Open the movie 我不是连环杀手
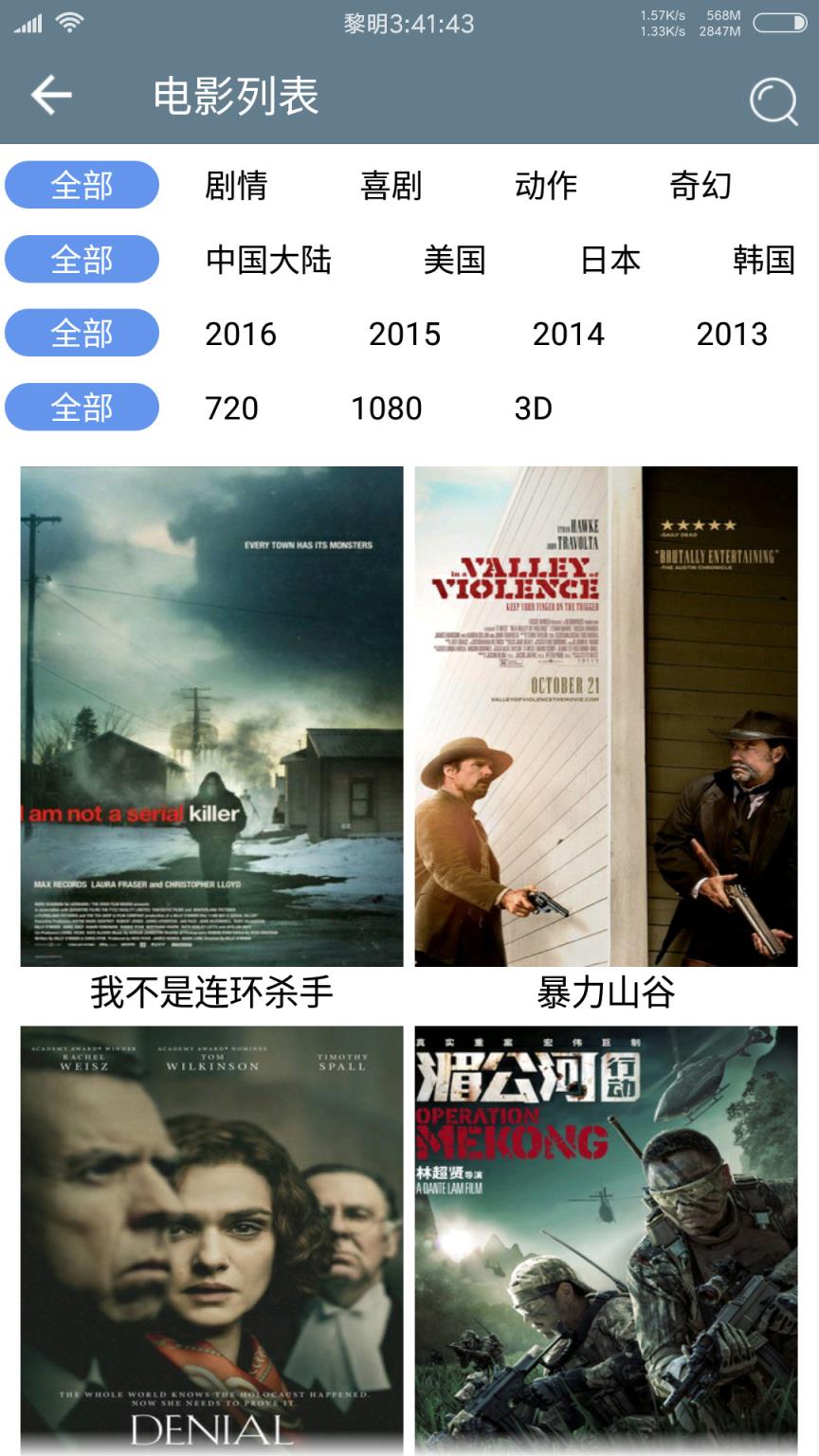 tap(211, 717)
